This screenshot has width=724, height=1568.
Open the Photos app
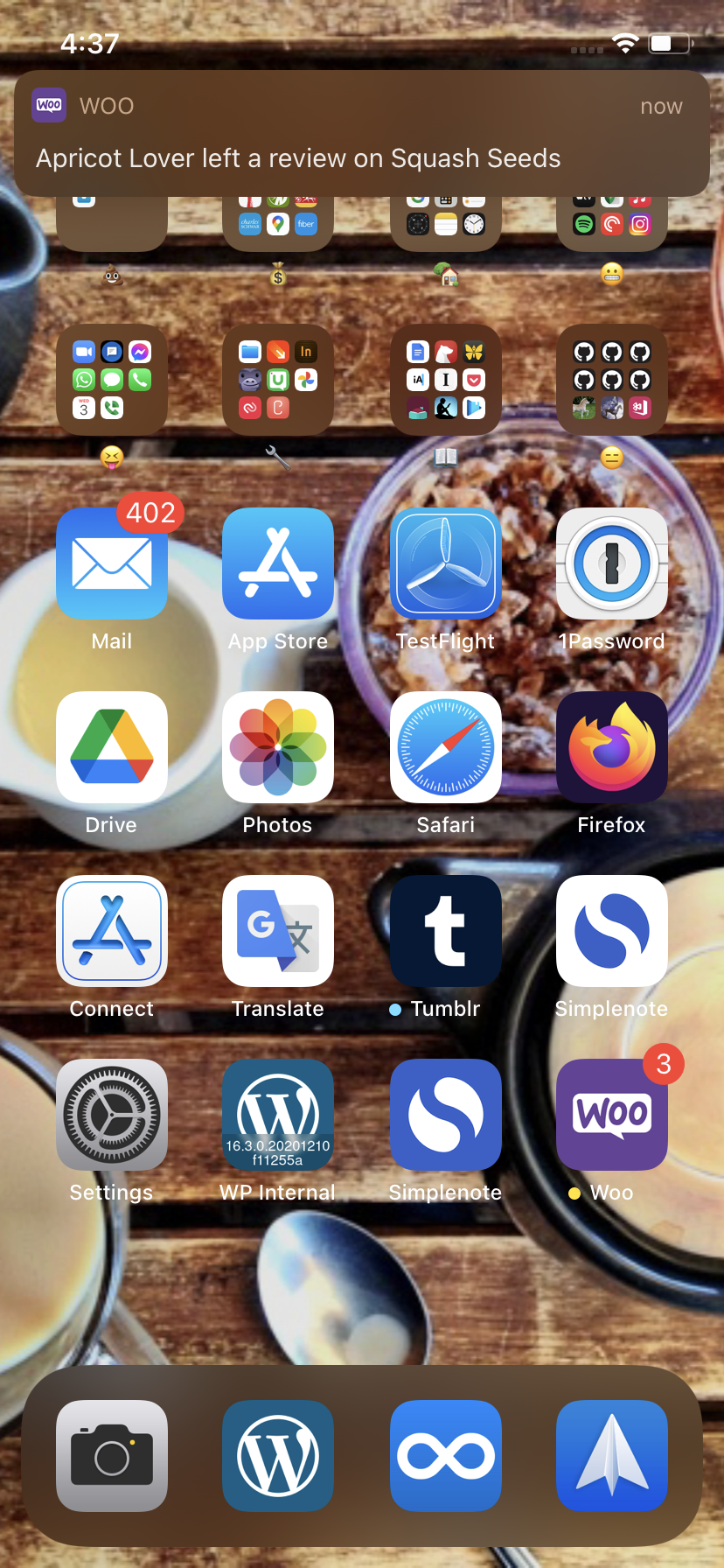point(278,747)
